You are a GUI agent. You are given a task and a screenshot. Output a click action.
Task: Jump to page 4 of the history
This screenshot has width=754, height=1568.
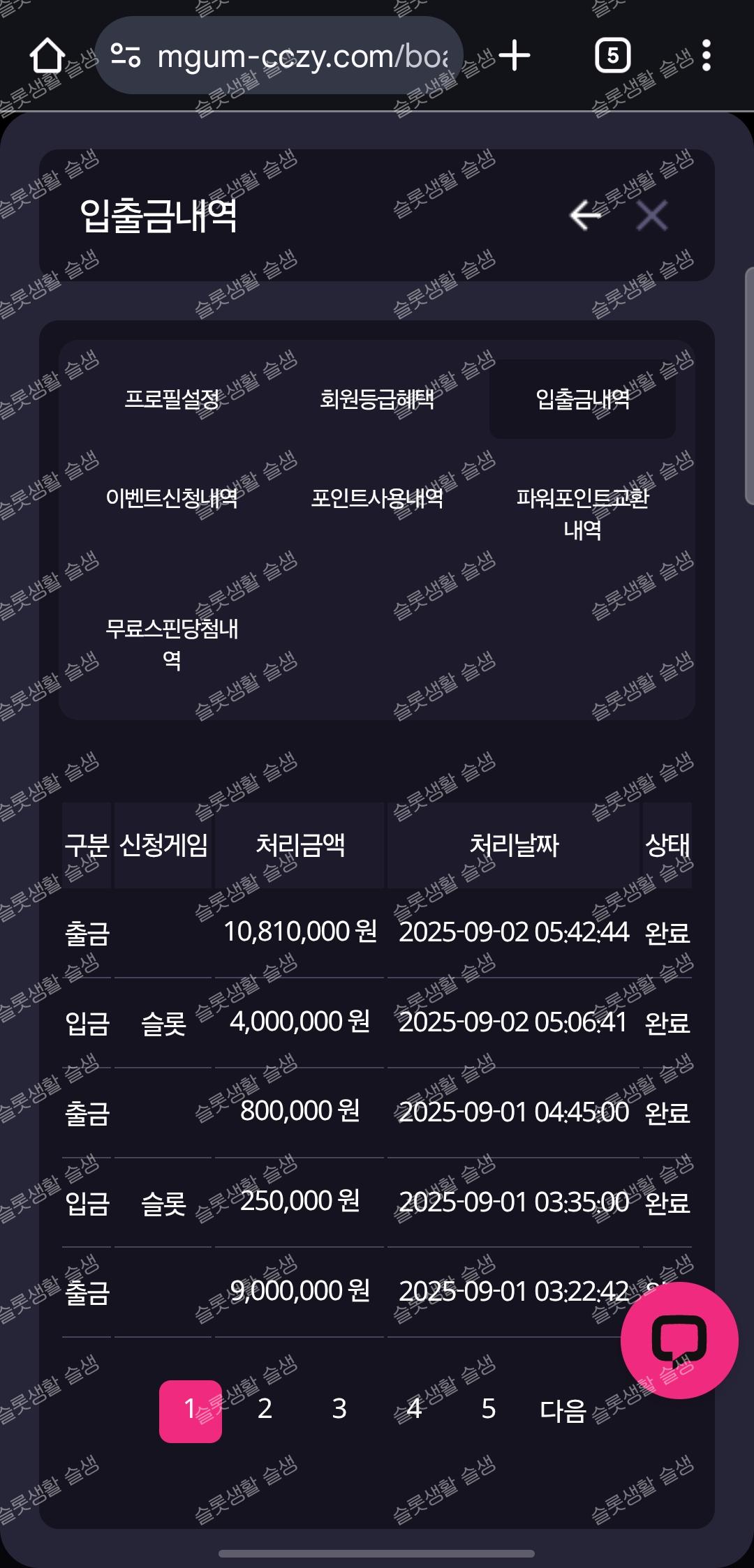(414, 1409)
